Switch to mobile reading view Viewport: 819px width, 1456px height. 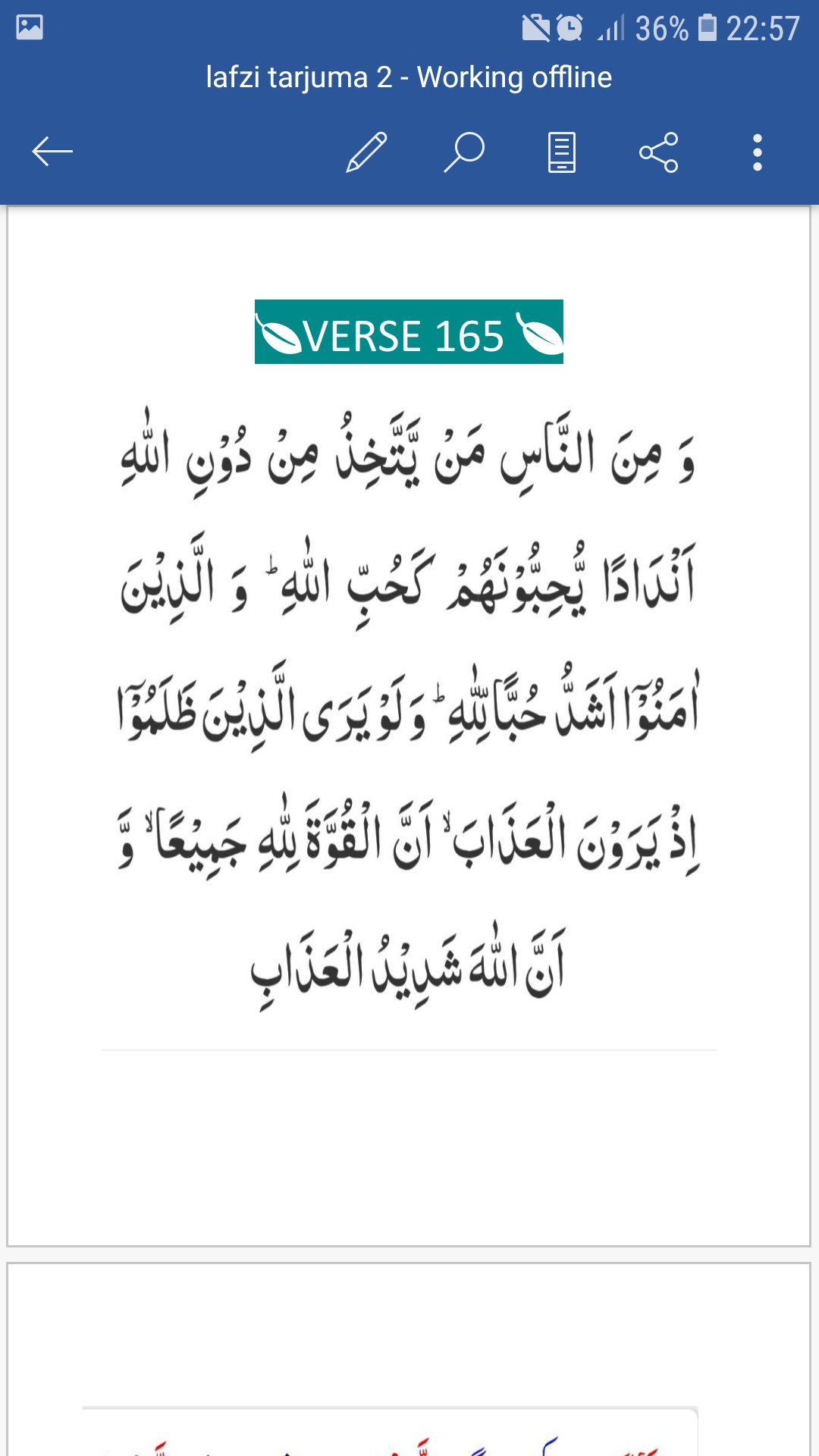[x=562, y=152]
